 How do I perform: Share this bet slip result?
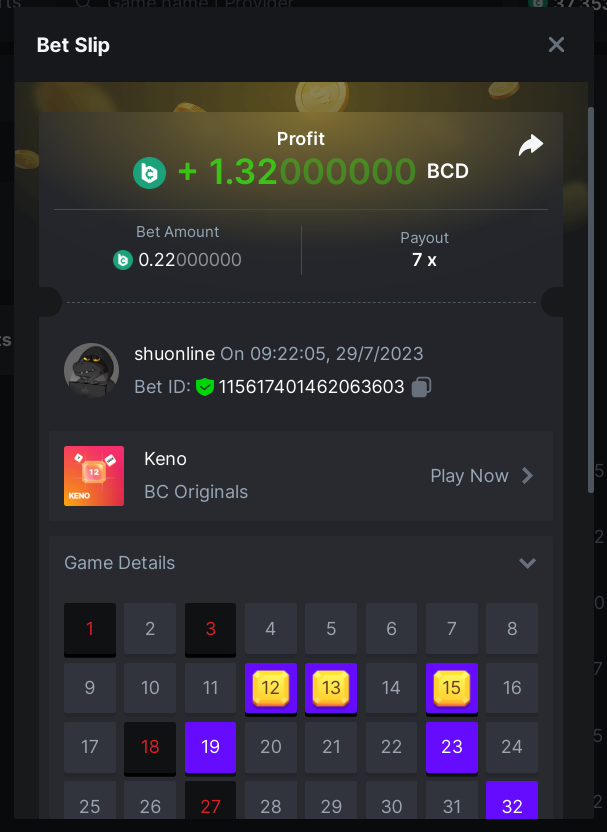click(x=530, y=146)
